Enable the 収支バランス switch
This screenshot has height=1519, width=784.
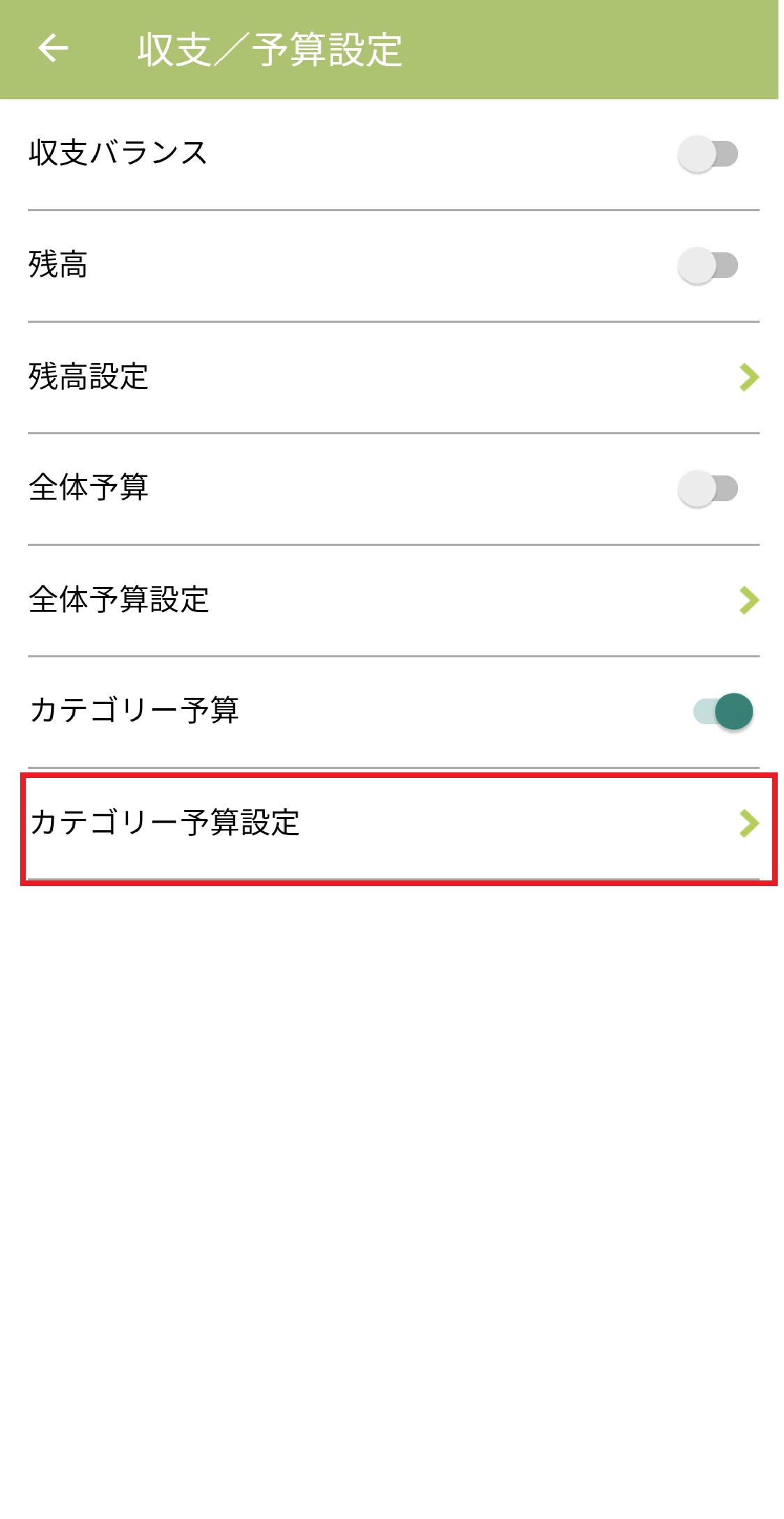click(x=708, y=154)
